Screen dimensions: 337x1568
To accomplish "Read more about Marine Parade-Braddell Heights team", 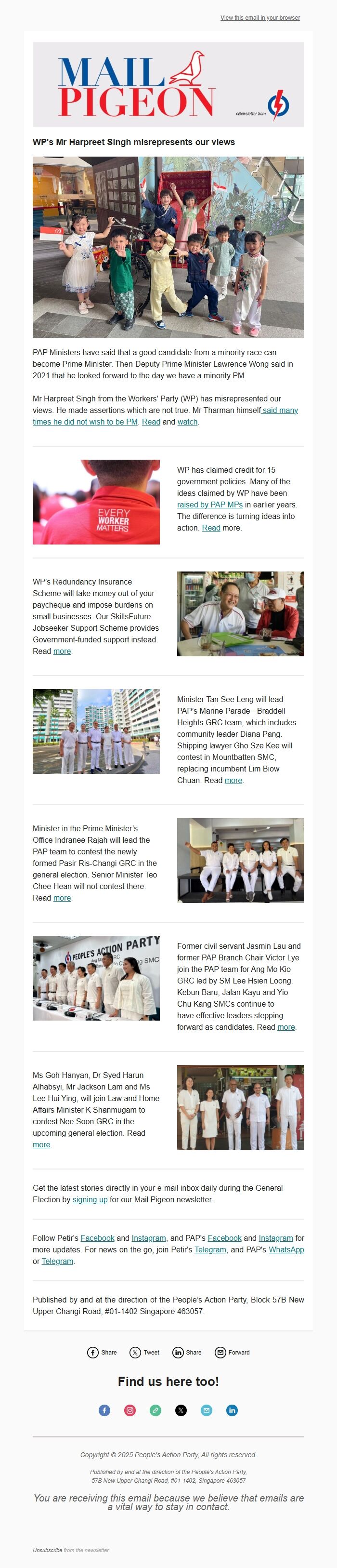I will click(x=233, y=780).
